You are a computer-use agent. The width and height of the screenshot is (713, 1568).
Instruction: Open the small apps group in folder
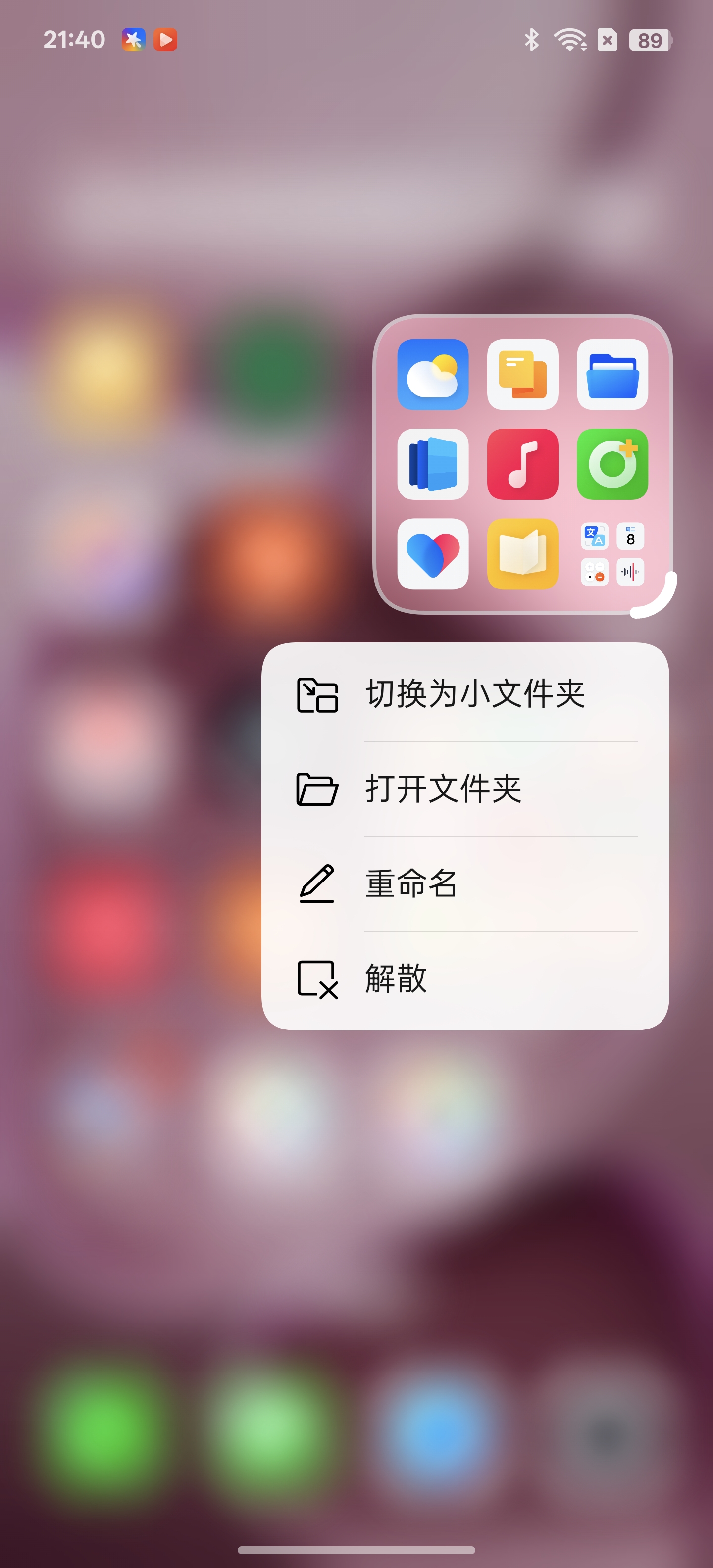(x=612, y=553)
